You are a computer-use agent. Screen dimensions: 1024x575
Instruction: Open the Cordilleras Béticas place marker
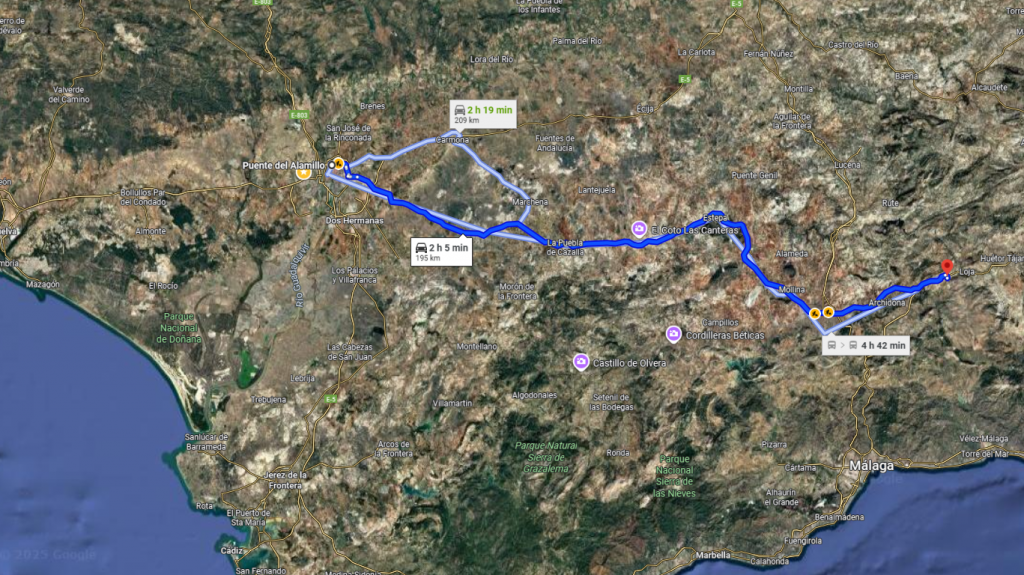[x=674, y=334]
